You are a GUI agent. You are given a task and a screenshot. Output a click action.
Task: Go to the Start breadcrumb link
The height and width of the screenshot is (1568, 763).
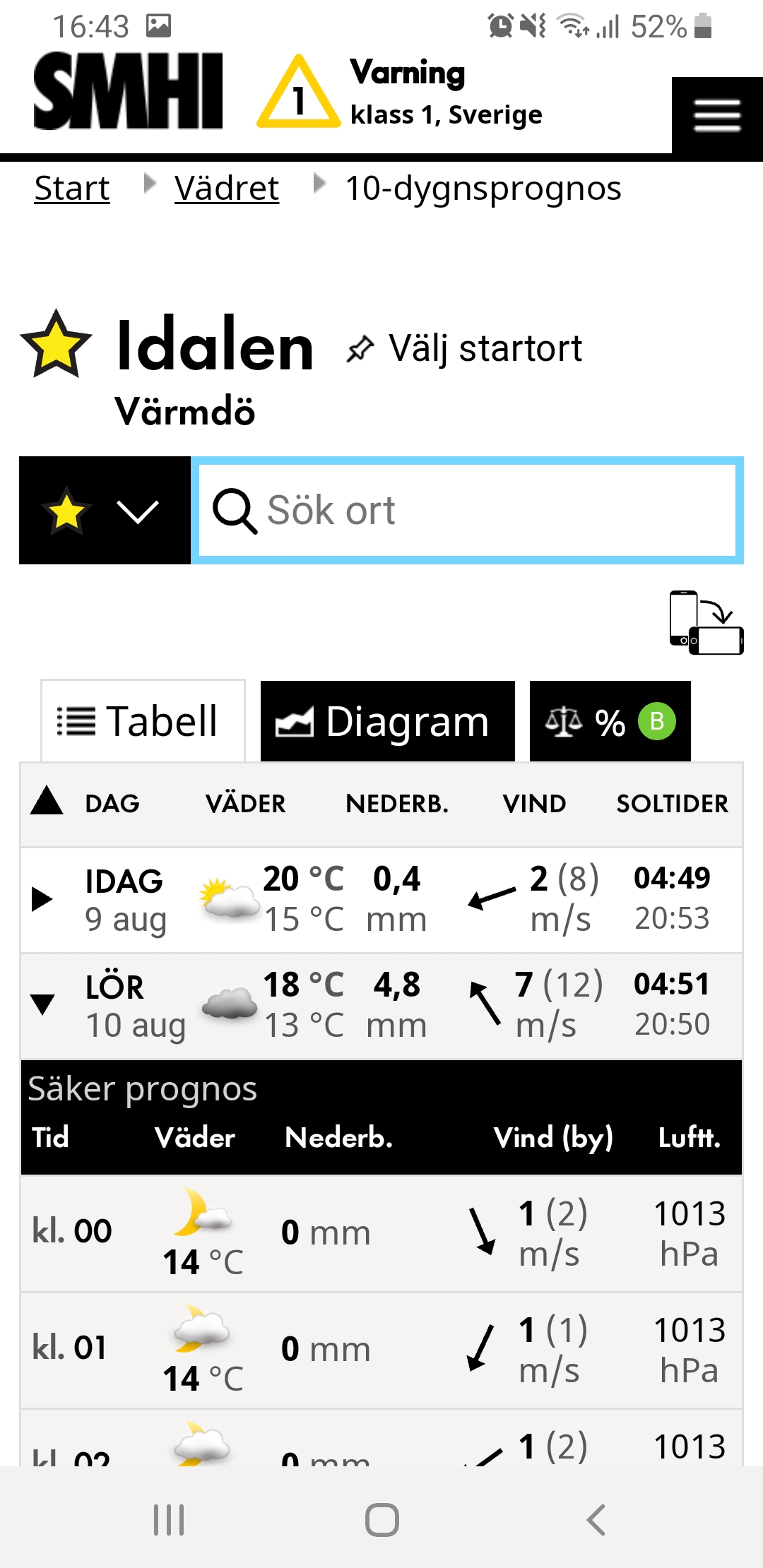click(72, 189)
